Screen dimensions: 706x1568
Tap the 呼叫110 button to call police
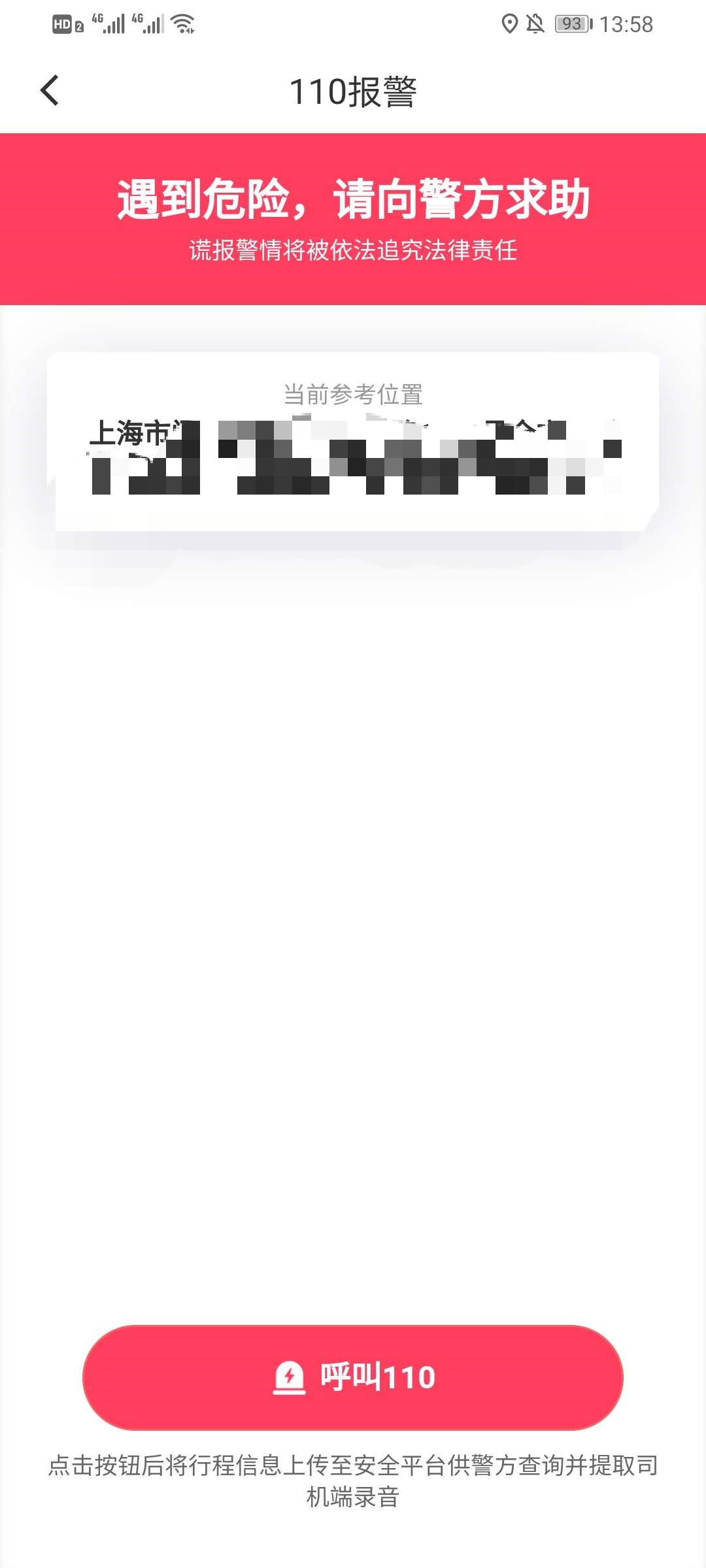353,1377
